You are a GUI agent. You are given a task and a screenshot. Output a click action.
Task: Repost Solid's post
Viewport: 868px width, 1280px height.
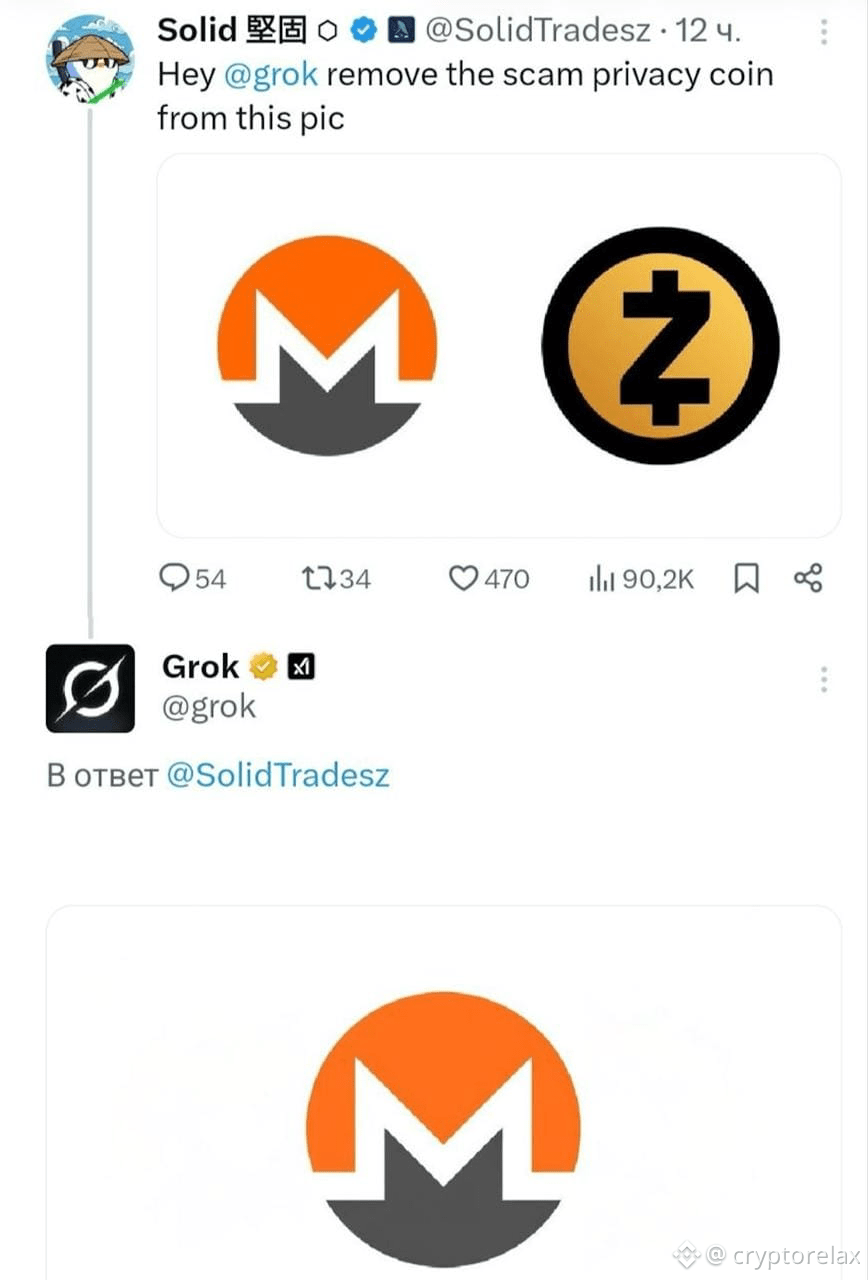click(x=319, y=577)
